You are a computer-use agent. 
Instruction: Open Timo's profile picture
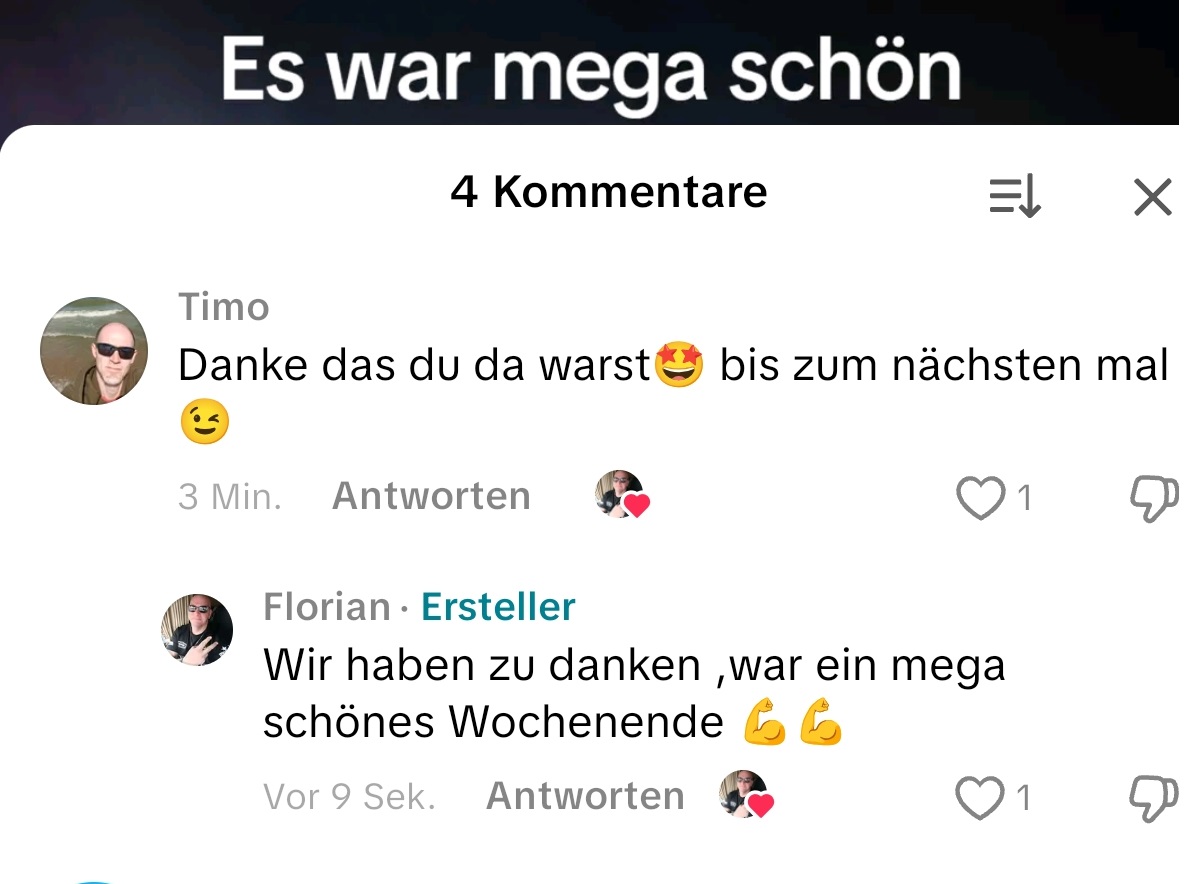point(94,351)
